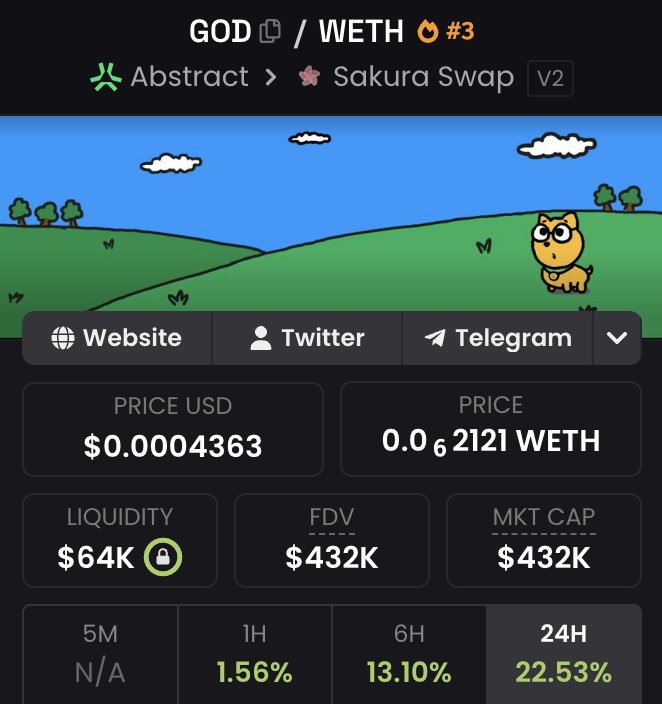Viewport: 662px width, 704px height.
Task: Open the token's Twitter page
Action: pyautogui.click(x=306, y=338)
